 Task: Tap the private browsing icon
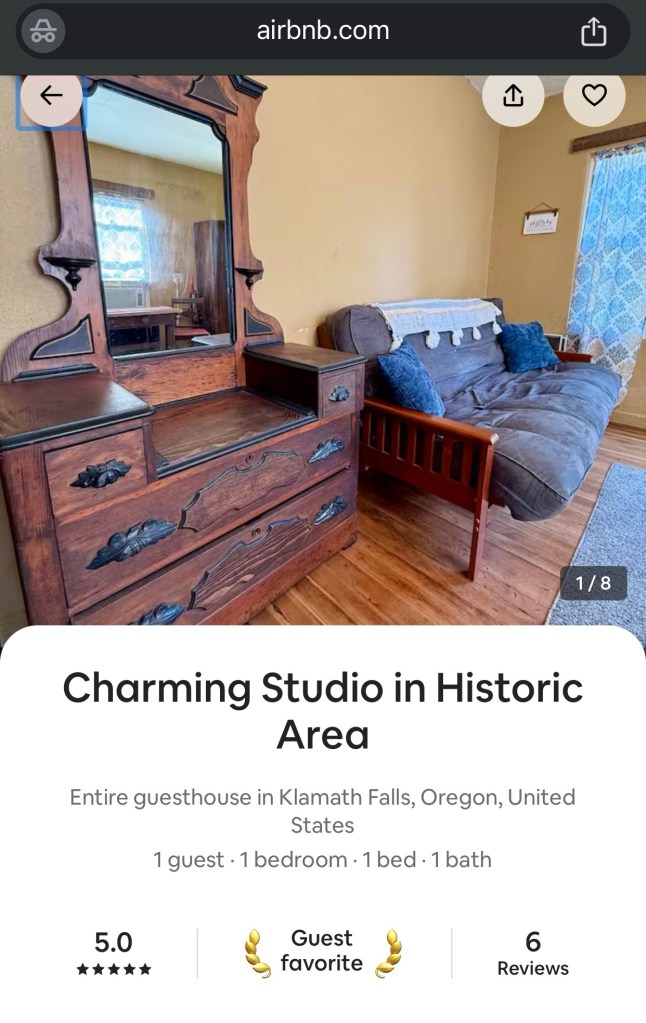pyautogui.click(x=42, y=31)
